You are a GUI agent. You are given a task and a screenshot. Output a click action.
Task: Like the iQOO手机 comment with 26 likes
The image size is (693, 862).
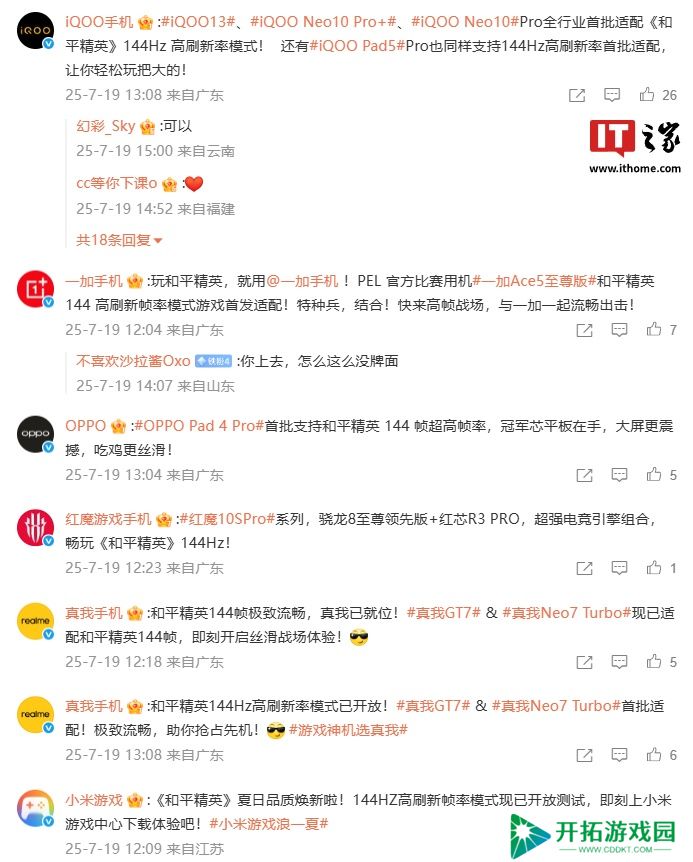point(647,95)
